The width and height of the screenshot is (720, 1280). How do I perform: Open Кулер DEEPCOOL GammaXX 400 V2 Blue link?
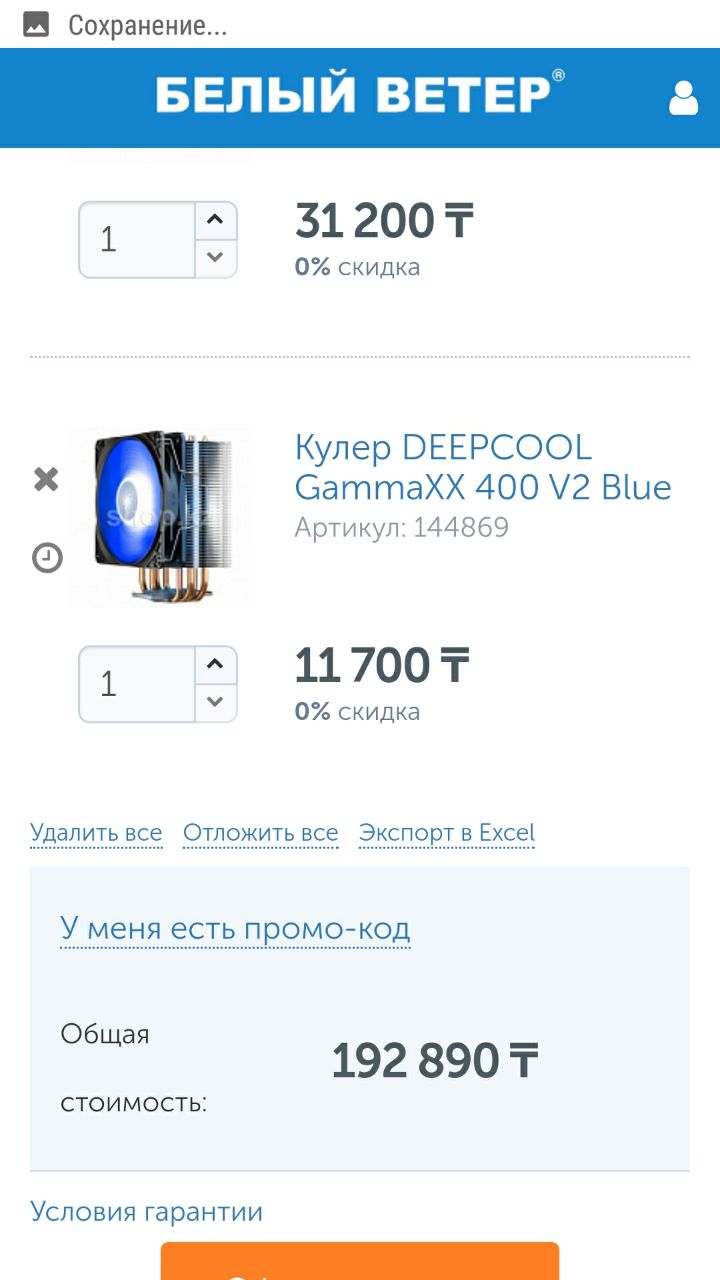point(482,467)
